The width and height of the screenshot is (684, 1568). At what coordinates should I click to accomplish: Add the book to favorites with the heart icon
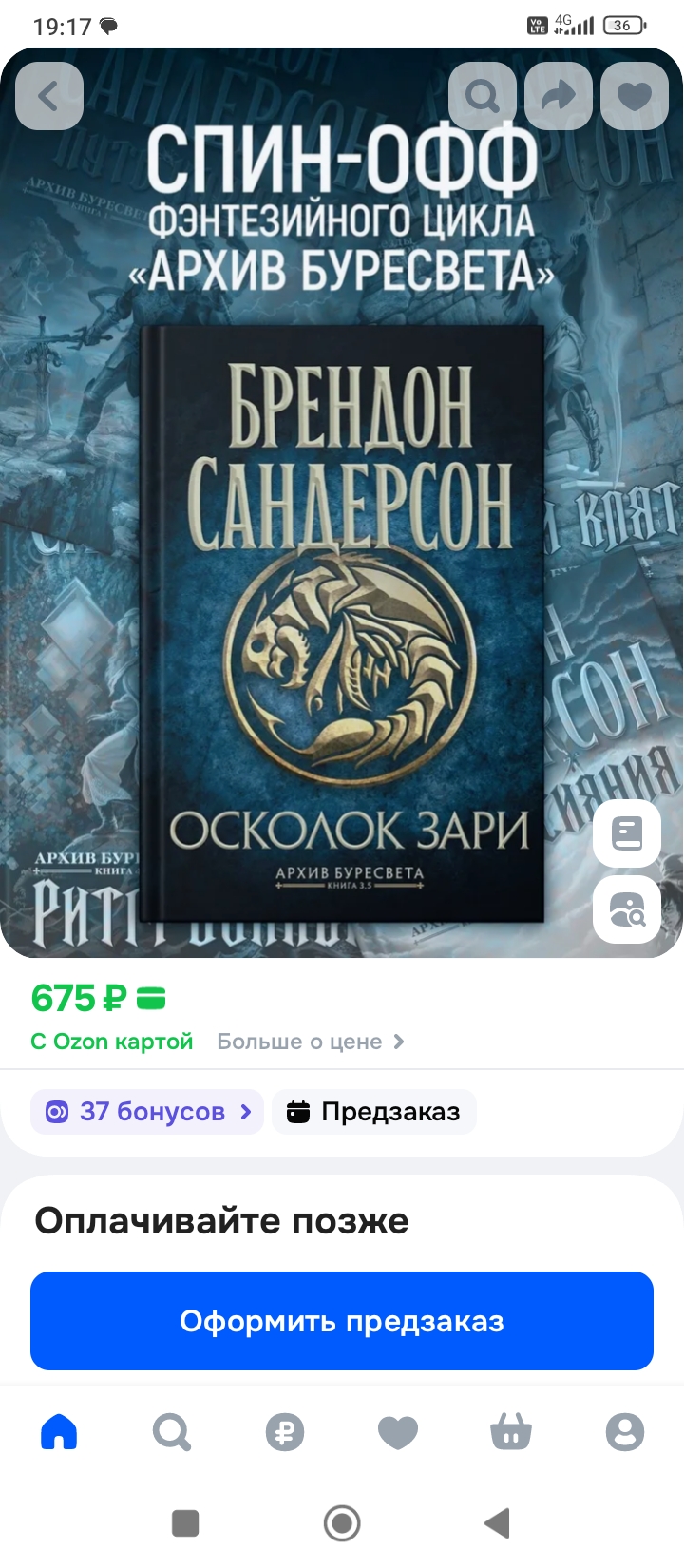pos(634,96)
